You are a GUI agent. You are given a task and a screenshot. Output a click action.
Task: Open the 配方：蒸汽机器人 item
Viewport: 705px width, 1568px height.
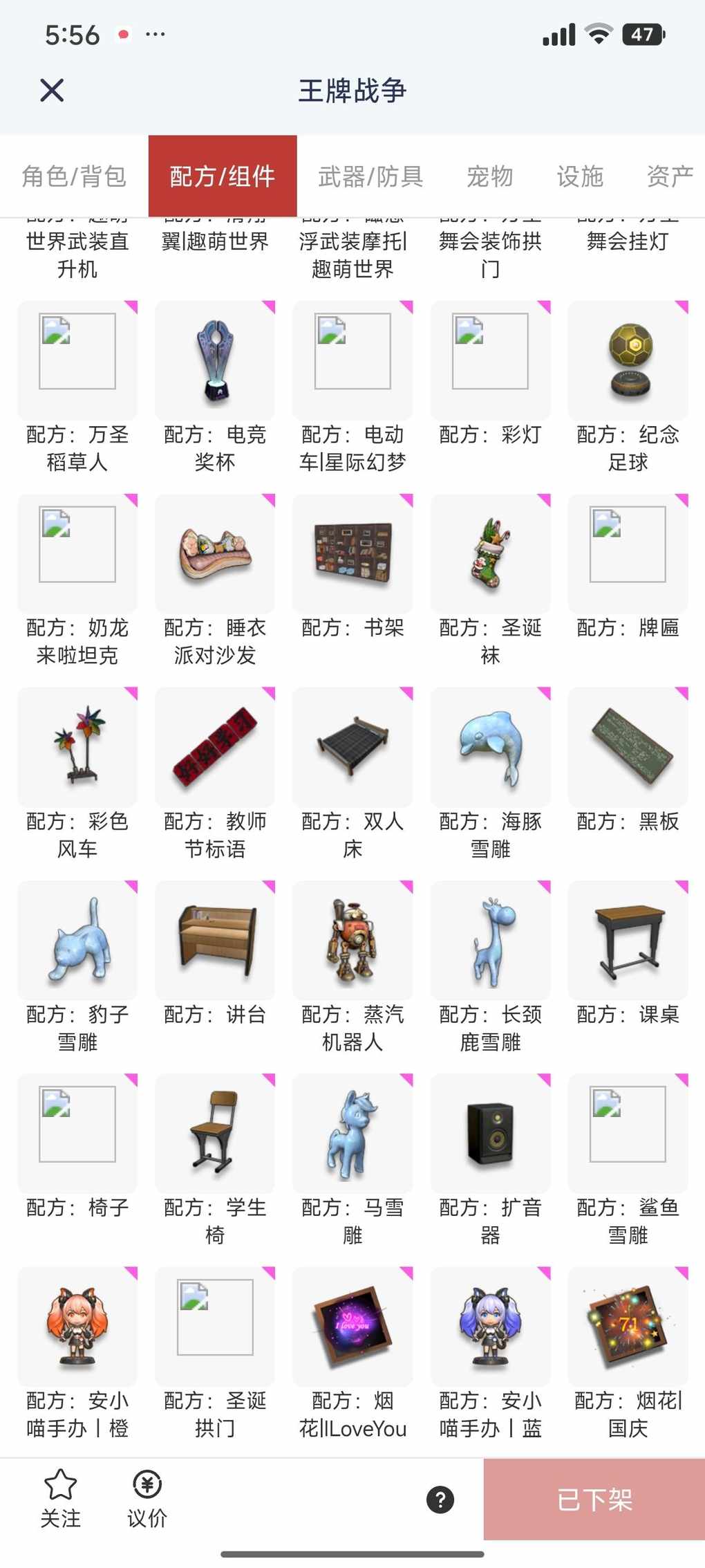click(352, 941)
